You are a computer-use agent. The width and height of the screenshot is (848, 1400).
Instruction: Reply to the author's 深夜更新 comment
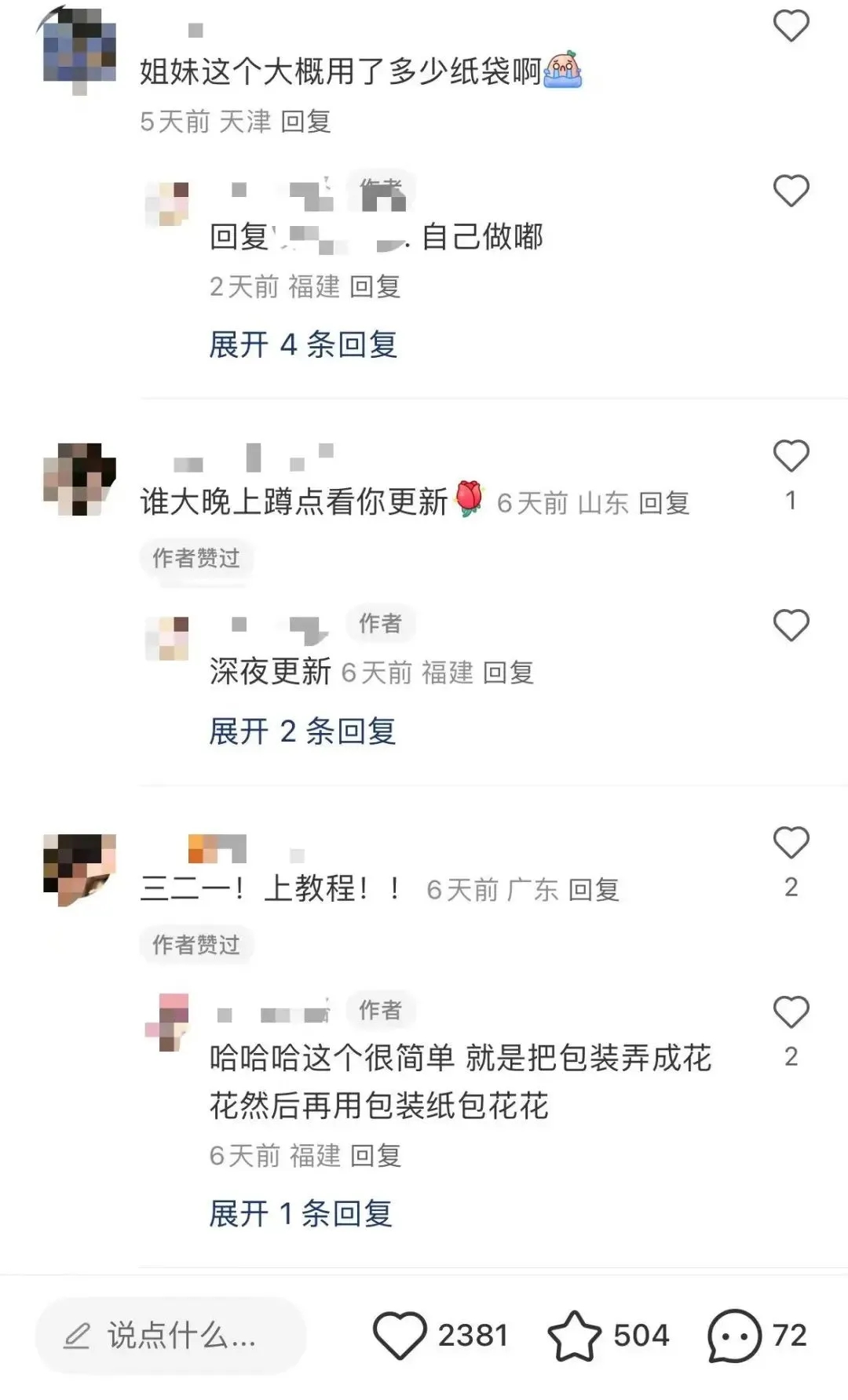tap(508, 673)
